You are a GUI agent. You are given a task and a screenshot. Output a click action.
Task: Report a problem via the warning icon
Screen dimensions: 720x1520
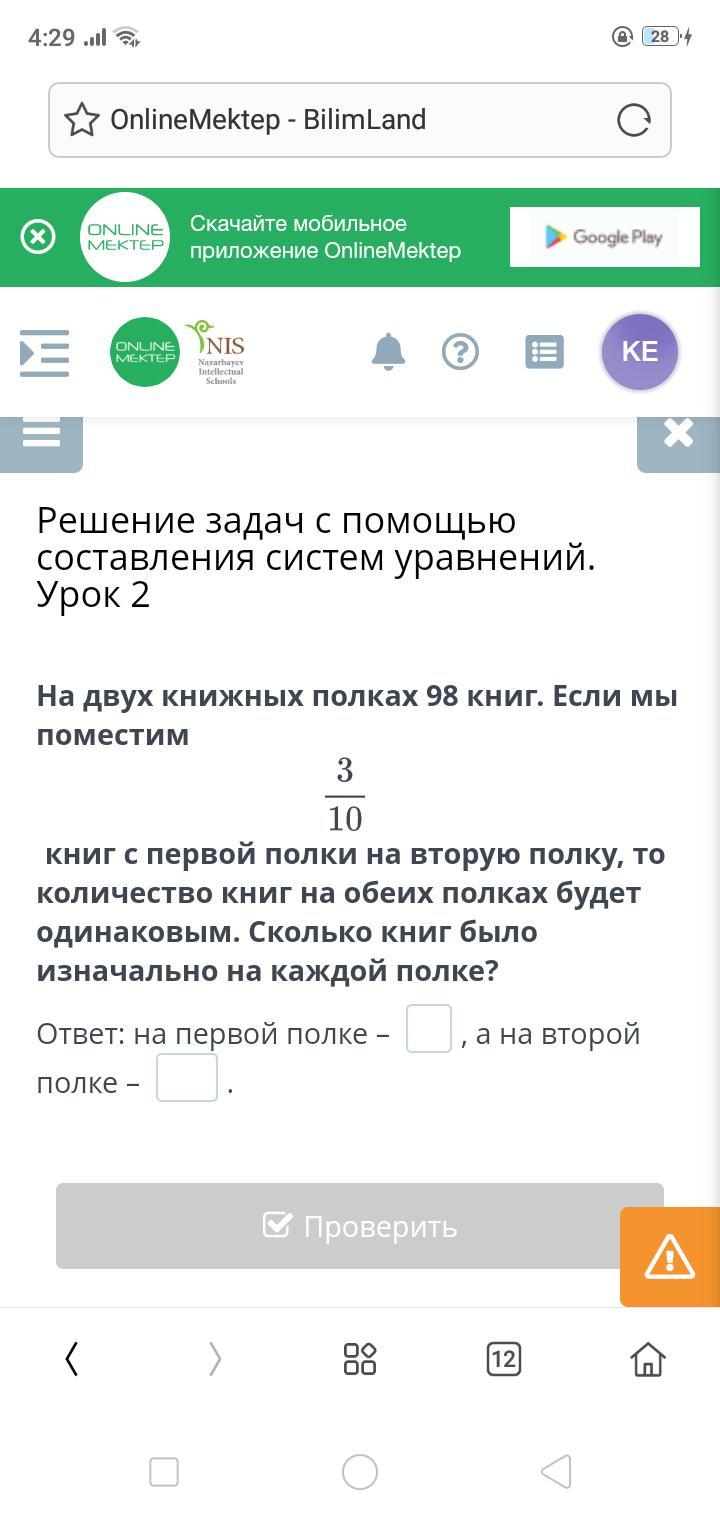(670, 1257)
